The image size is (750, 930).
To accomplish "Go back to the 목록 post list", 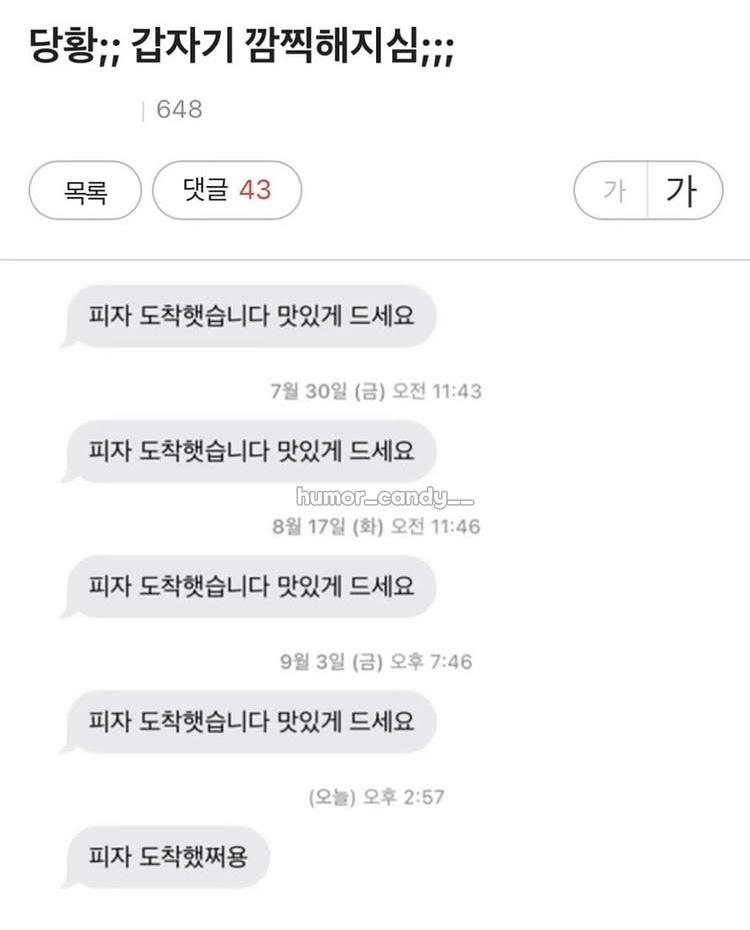I will click(x=85, y=190).
